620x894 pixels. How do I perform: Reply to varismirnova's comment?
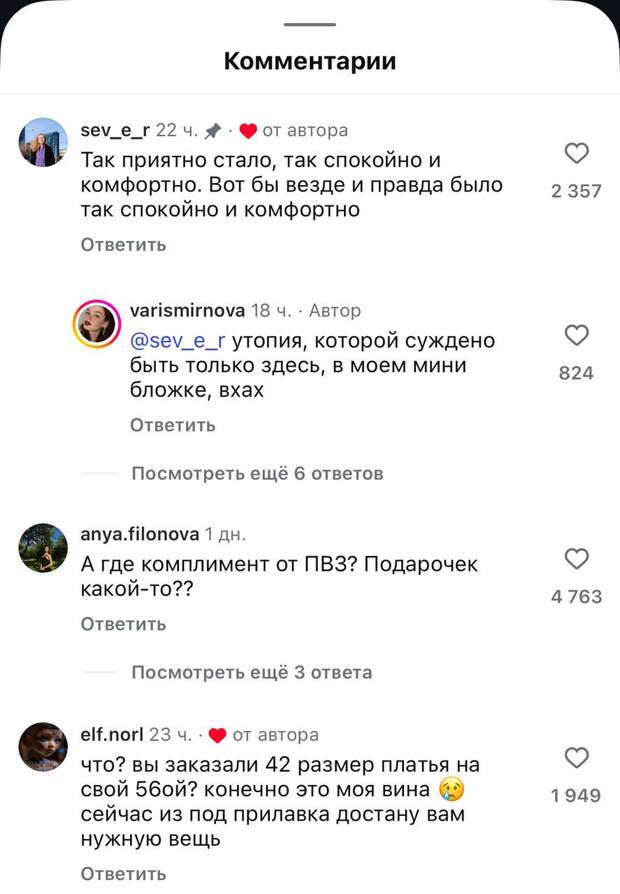[x=173, y=425]
